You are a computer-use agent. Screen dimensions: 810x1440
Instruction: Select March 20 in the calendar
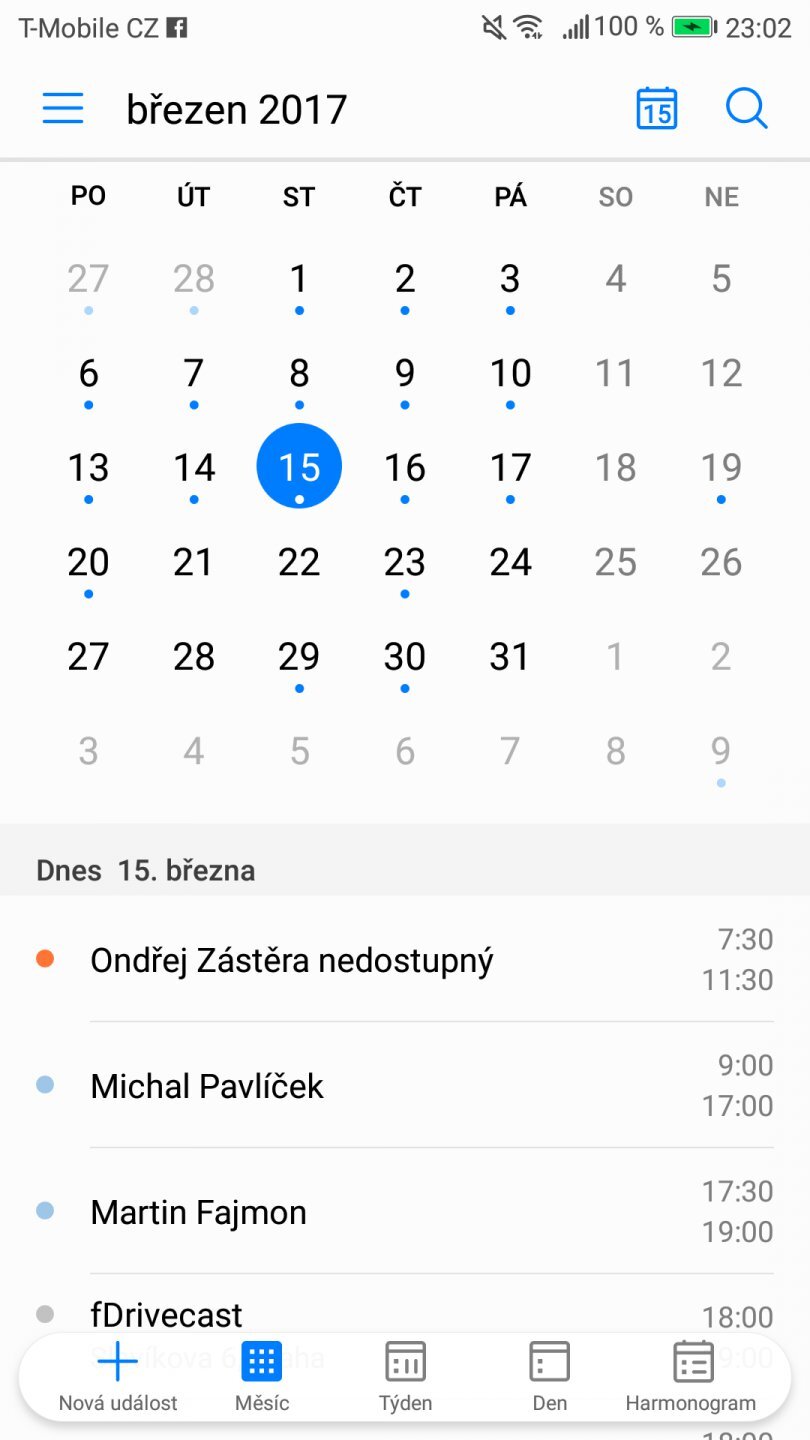[x=88, y=562]
